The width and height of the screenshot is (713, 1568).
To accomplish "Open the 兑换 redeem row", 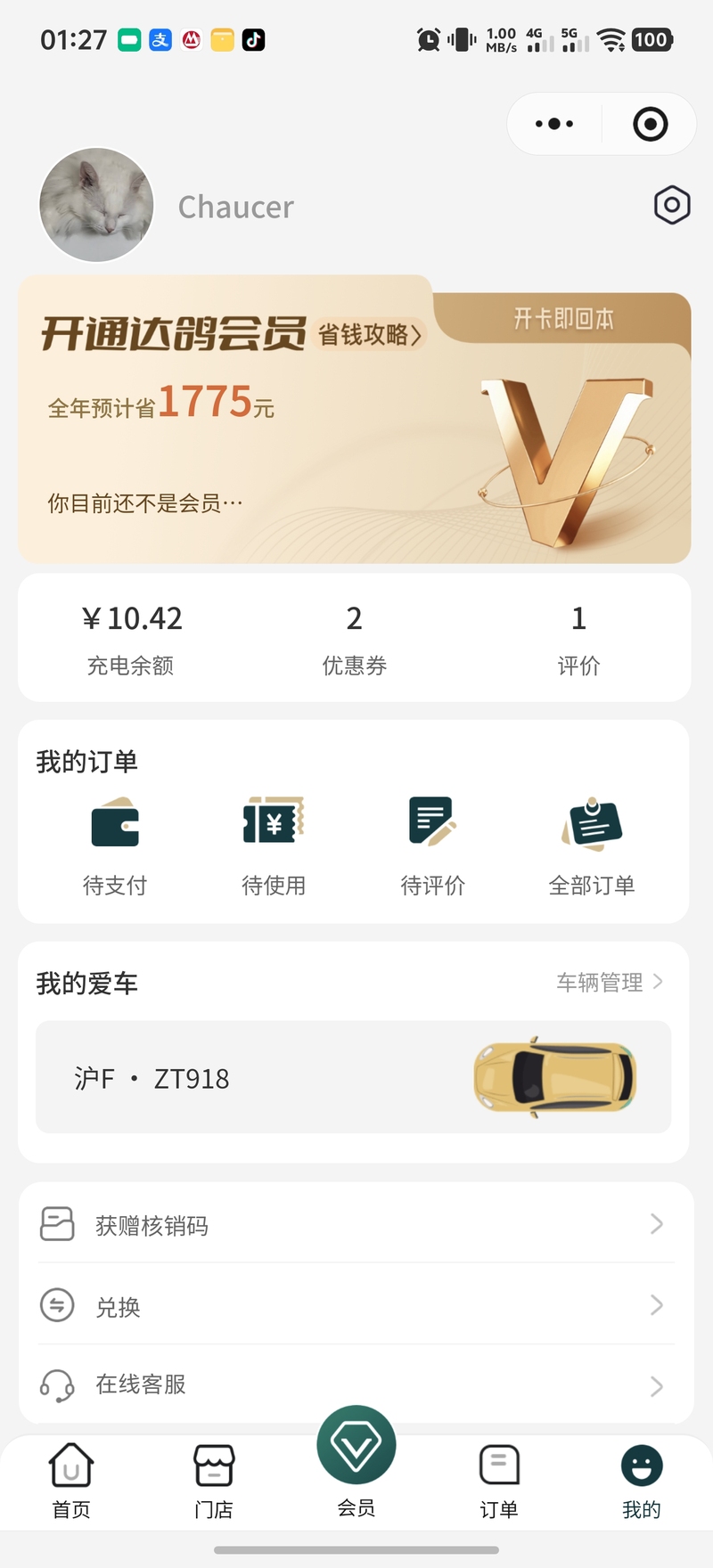I will click(x=355, y=1306).
